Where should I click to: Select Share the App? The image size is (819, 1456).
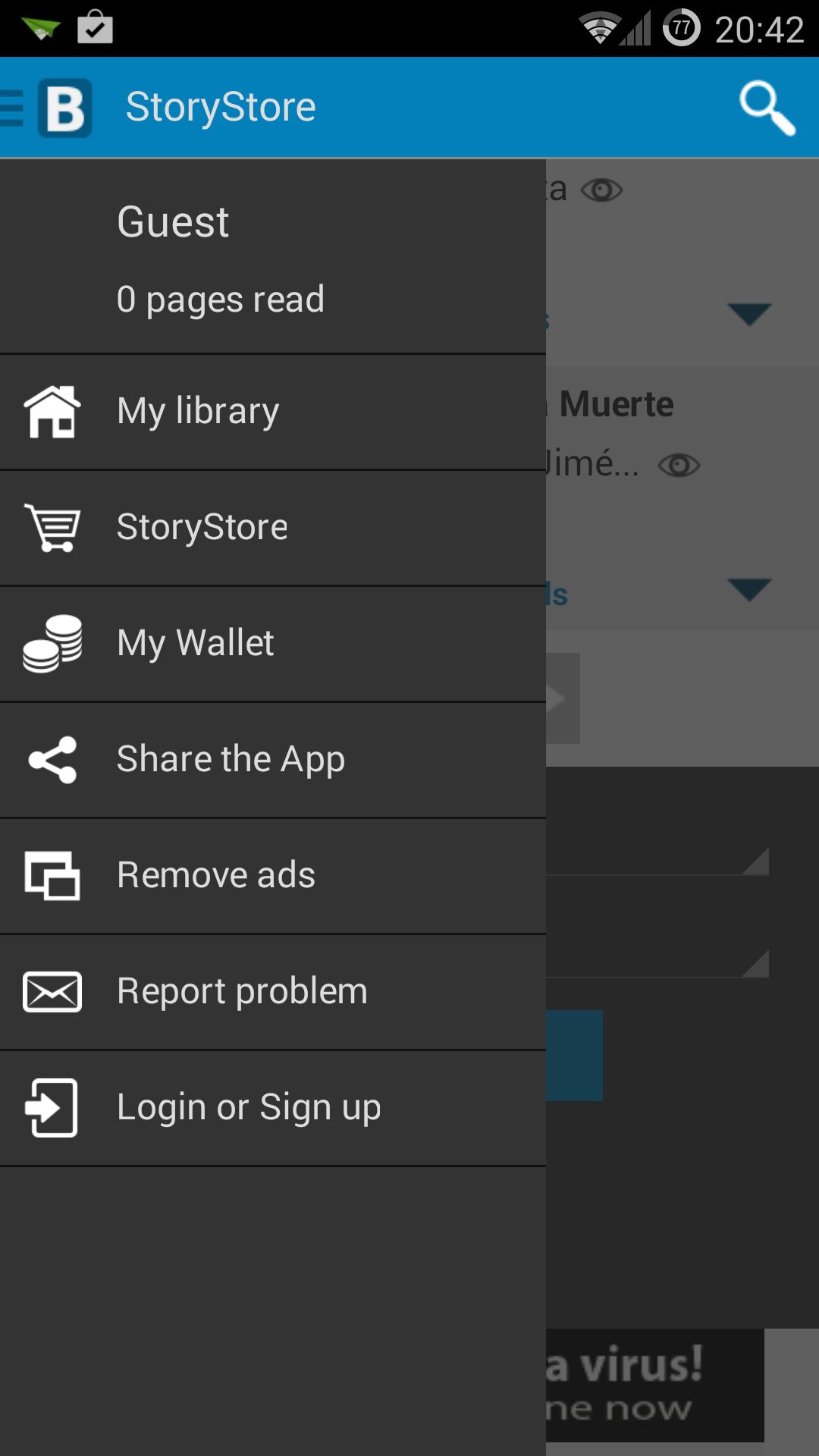click(x=273, y=760)
